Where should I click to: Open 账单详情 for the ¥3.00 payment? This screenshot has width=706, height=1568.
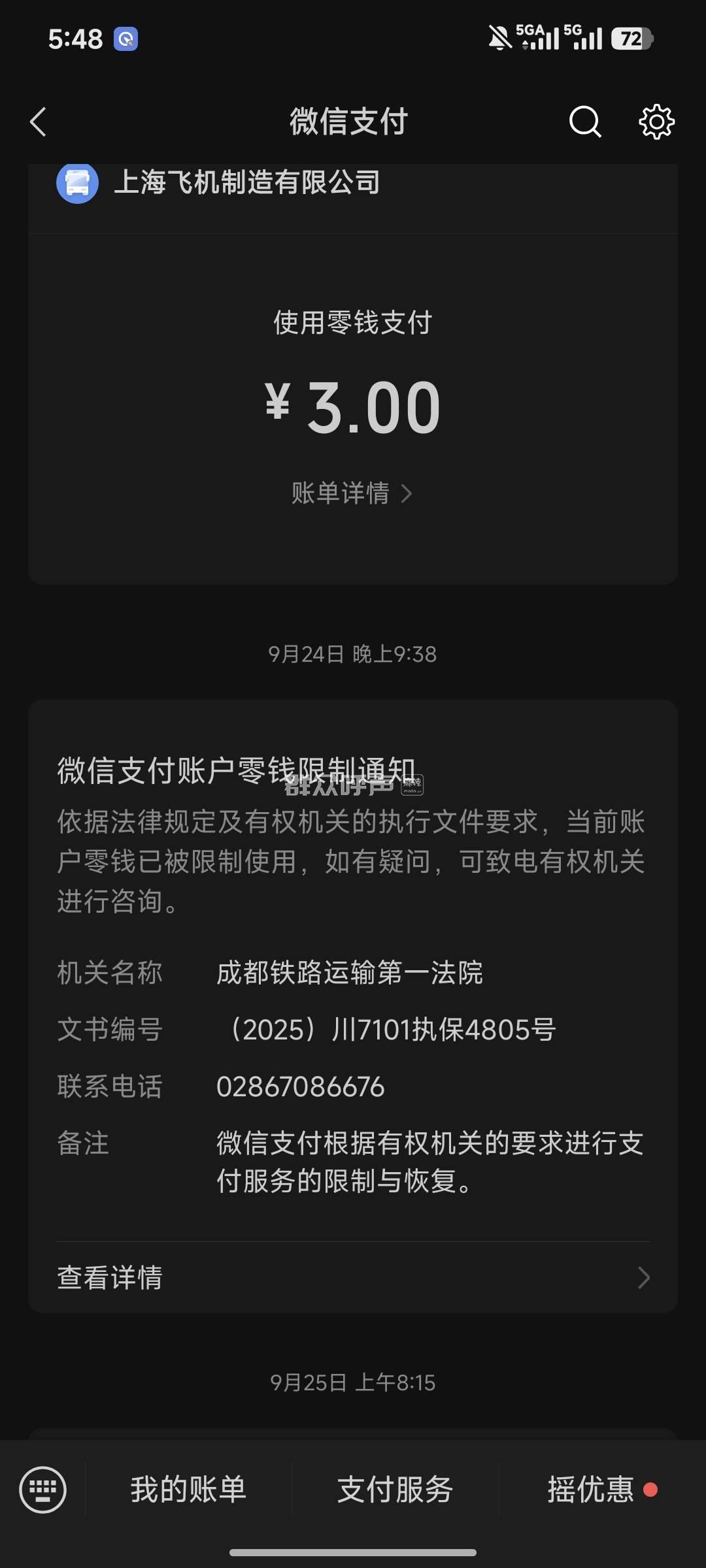click(352, 493)
